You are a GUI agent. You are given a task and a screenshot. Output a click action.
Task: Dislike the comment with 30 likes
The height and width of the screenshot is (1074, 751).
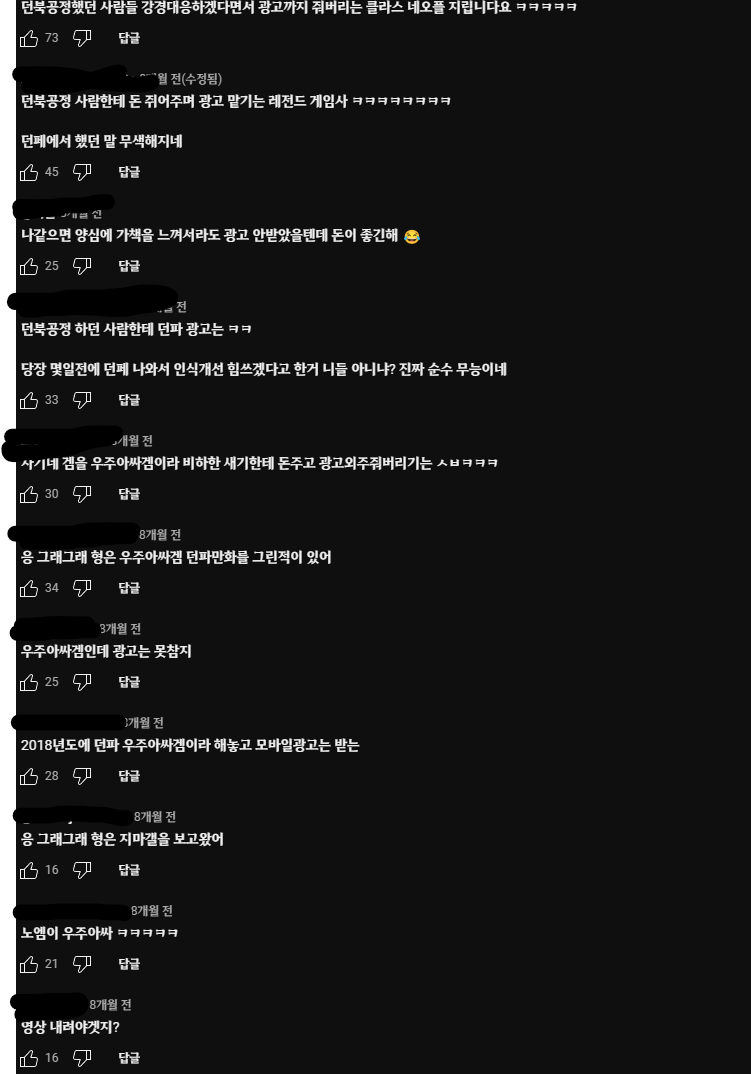pos(82,494)
